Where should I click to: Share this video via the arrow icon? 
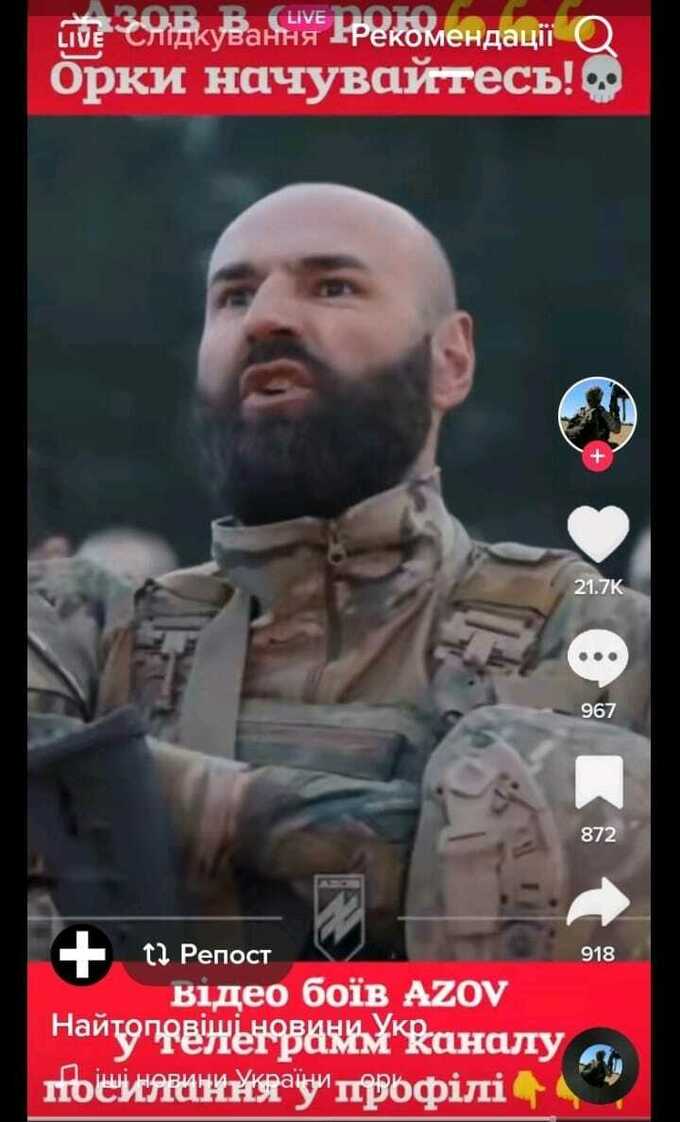click(598, 903)
